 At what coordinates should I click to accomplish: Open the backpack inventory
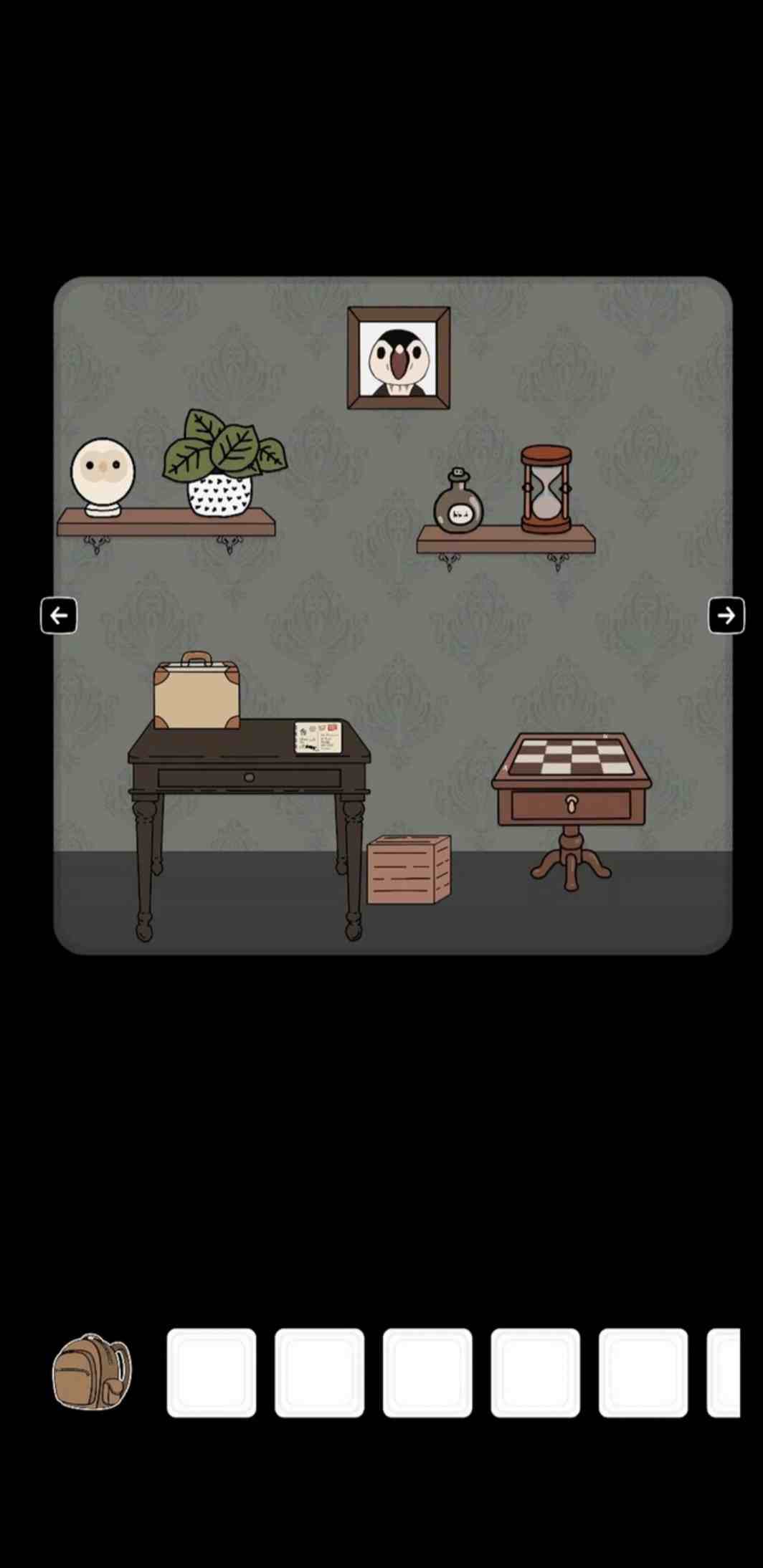point(92,1372)
